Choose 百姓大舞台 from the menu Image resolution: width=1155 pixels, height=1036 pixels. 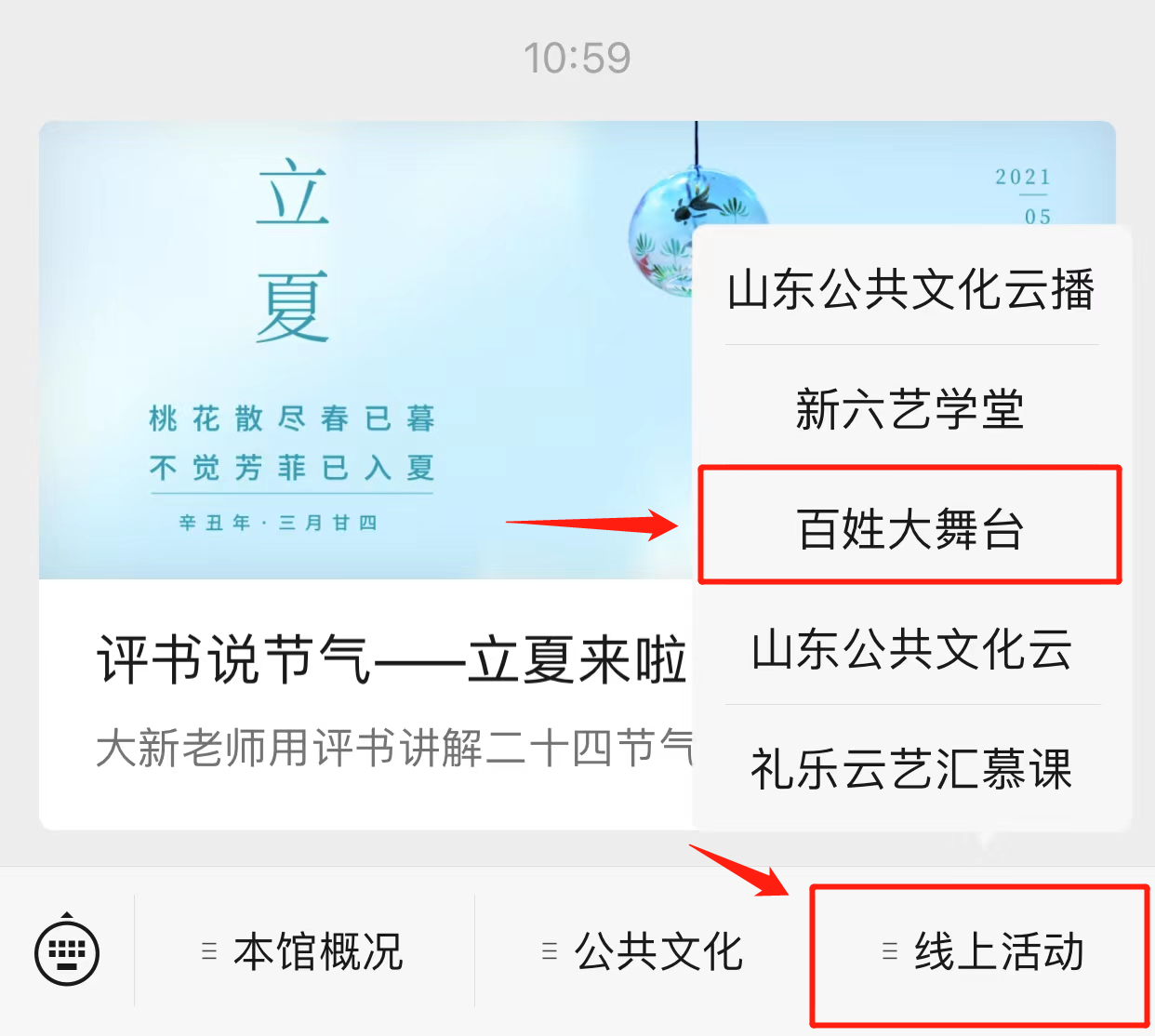point(911,528)
